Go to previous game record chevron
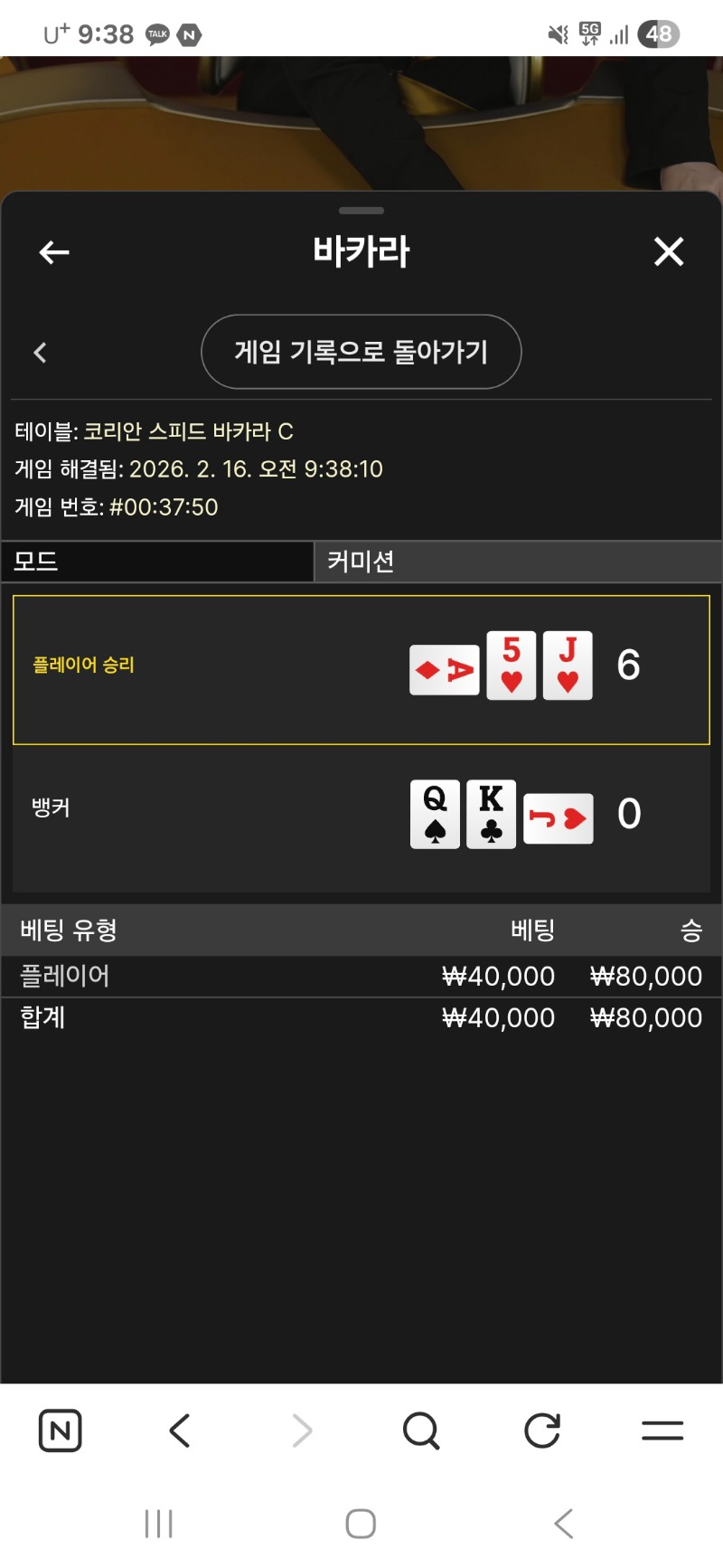The image size is (723, 1568). (40, 353)
